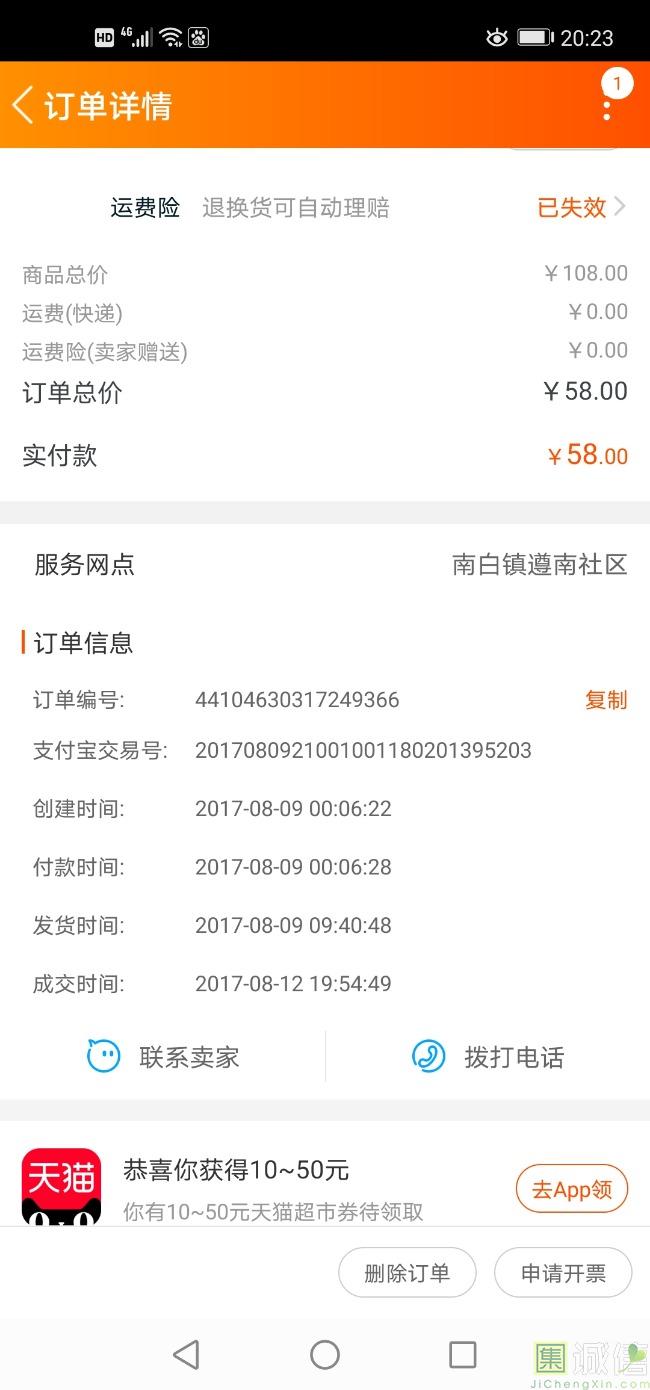
Task: Go back from 订单详情 page
Action: [24, 105]
